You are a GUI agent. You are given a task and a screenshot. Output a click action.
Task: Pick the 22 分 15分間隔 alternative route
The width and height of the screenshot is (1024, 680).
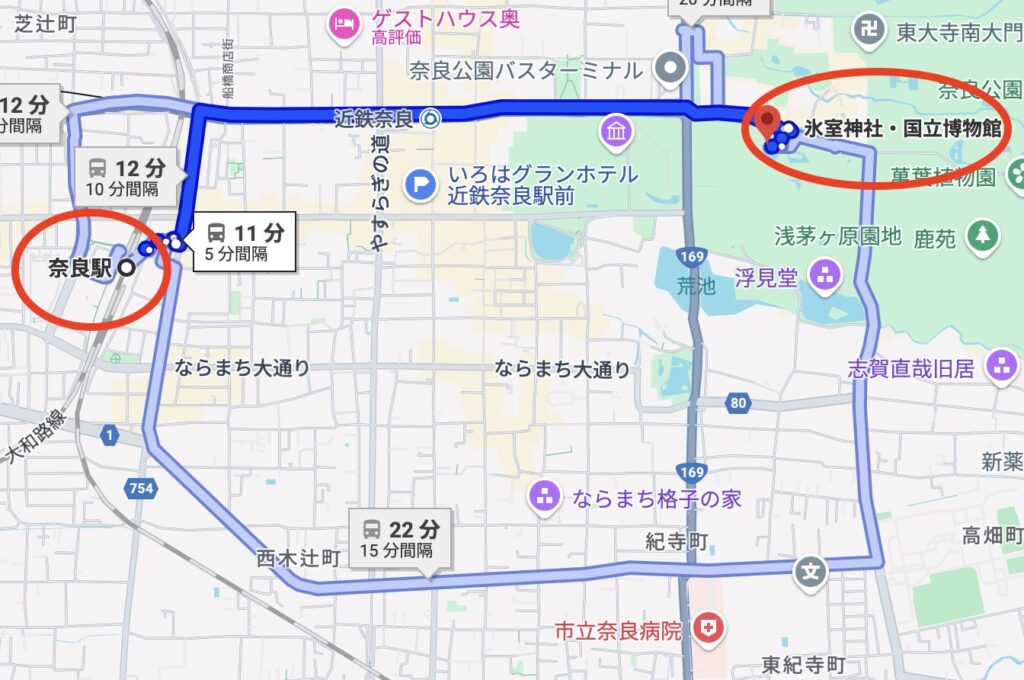click(x=402, y=538)
